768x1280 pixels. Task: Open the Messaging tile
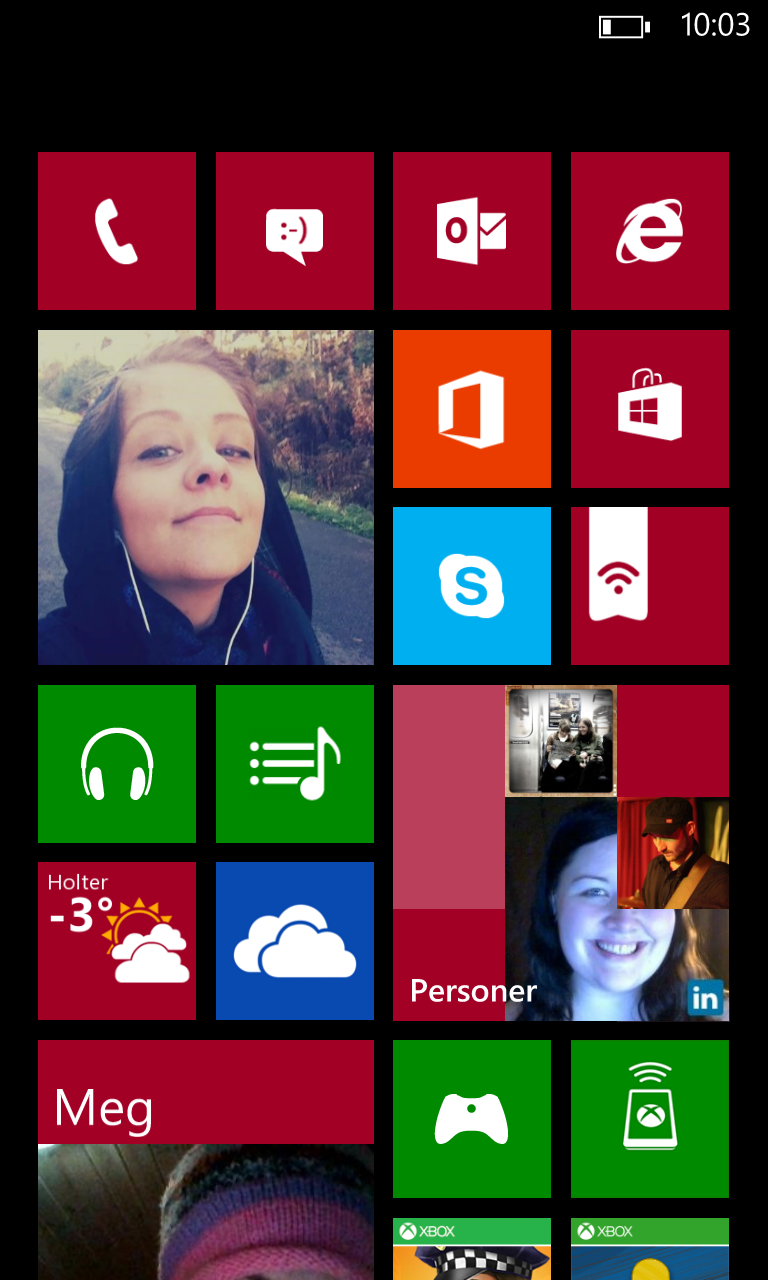pyautogui.click(x=295, y=231)
